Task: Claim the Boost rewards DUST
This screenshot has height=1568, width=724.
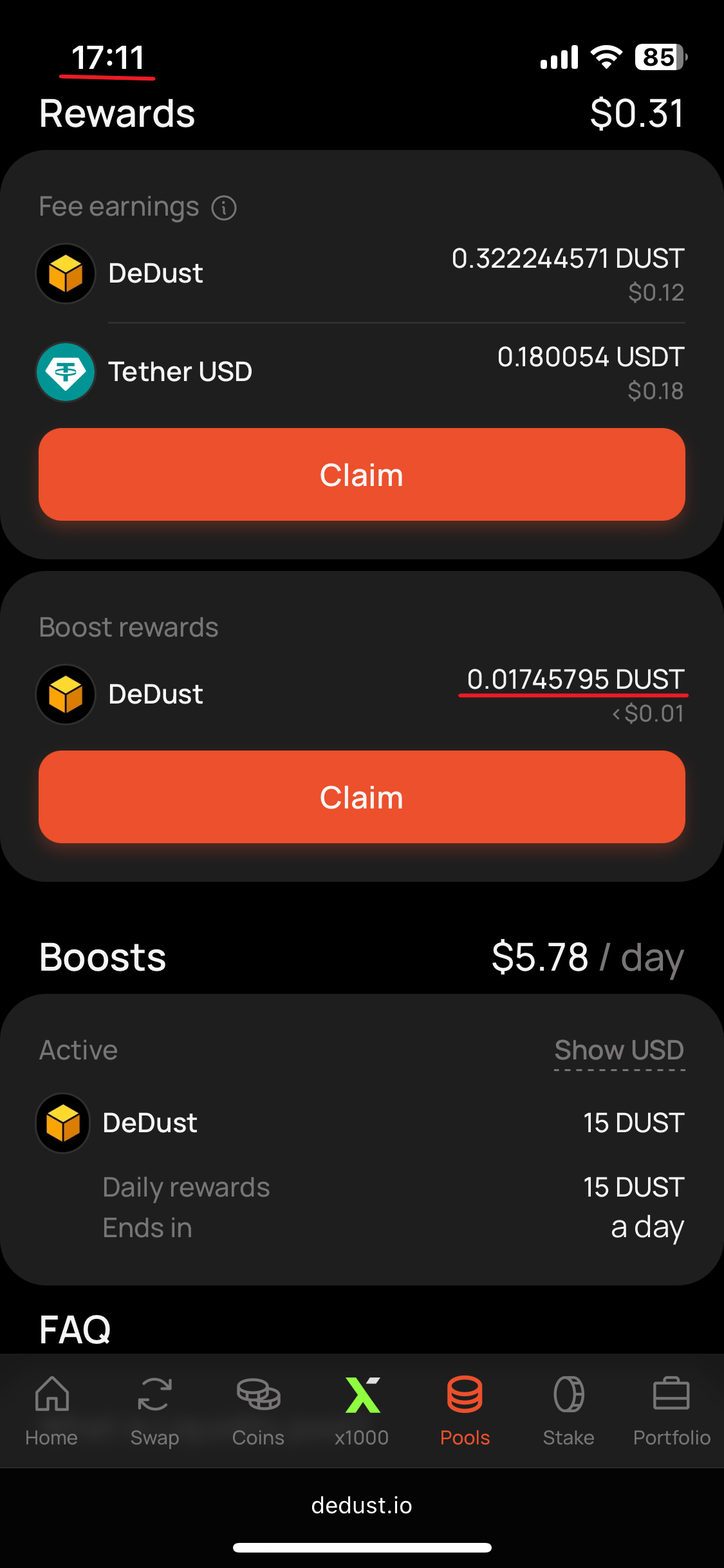Action: 362,797
